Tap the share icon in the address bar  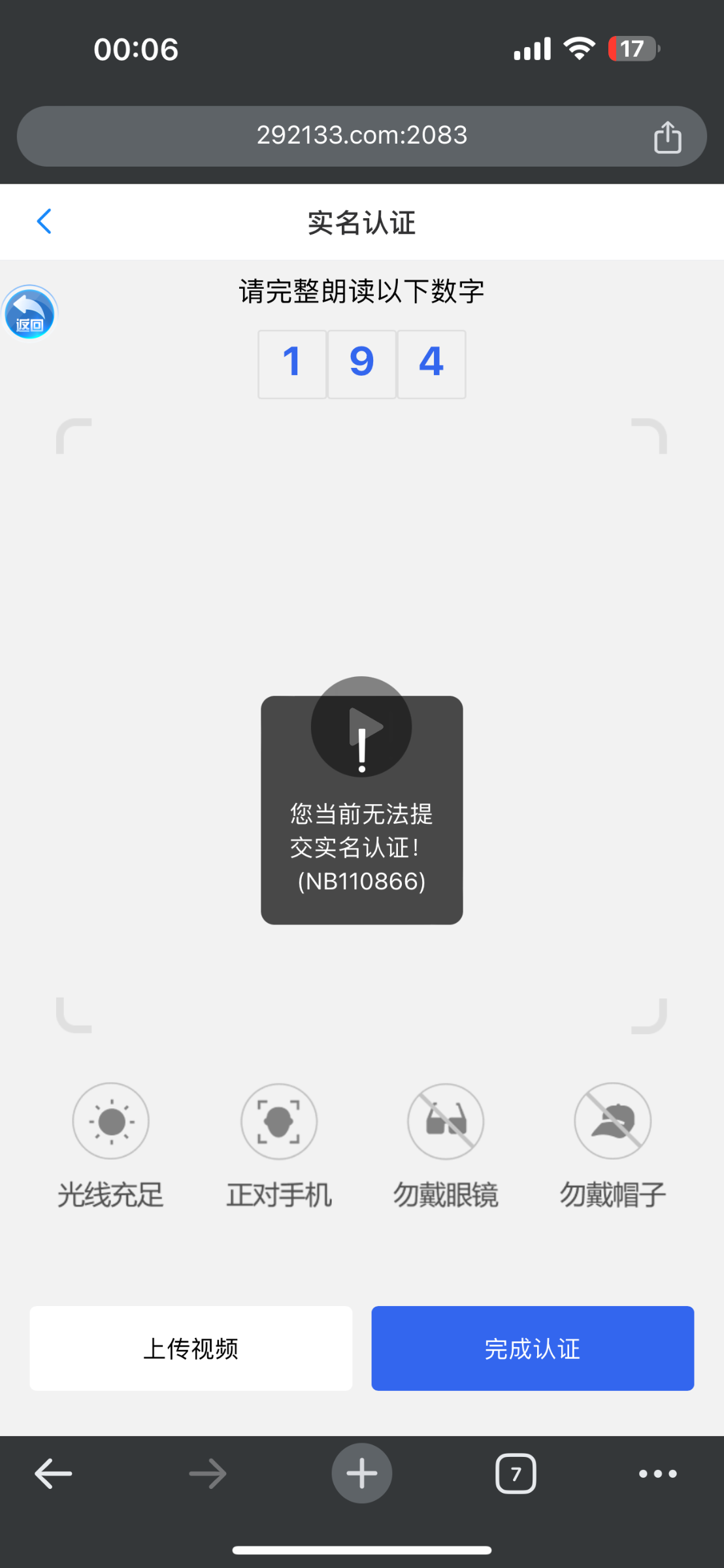pyautogui.click(x=667, y=137)
